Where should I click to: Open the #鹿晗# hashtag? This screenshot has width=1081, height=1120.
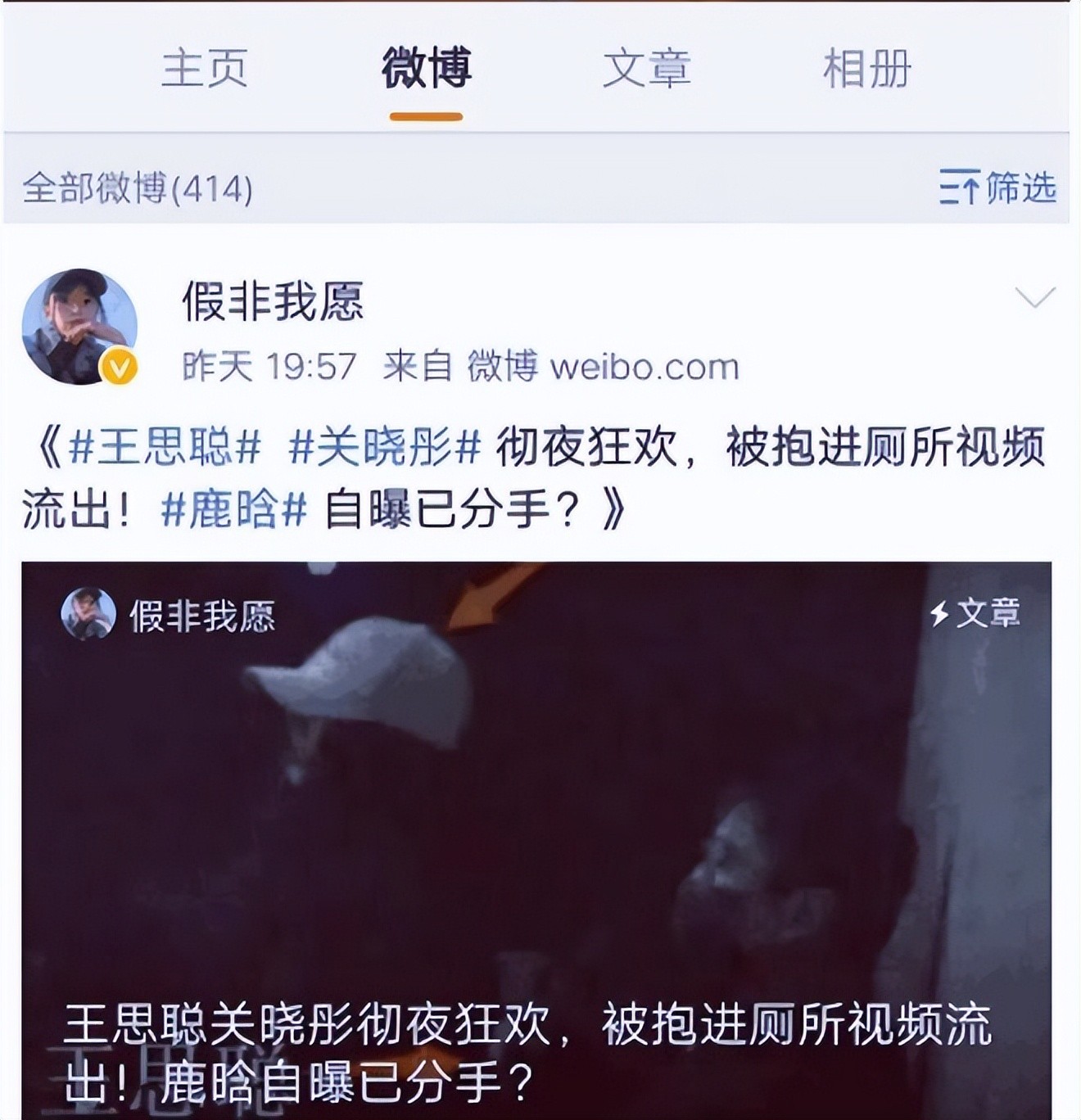pos(233,511)
